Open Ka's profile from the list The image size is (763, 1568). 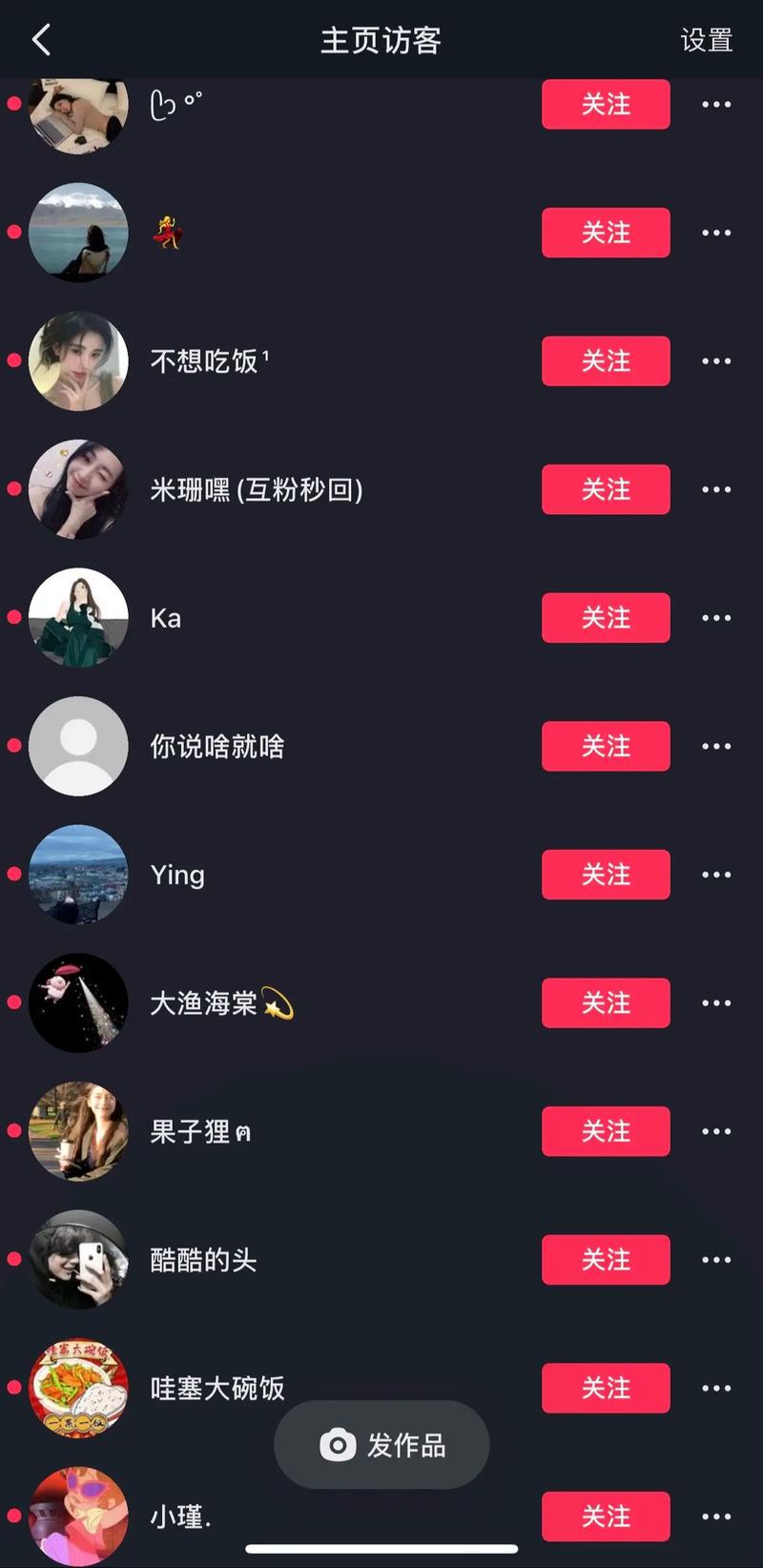(x=165, y=618)
